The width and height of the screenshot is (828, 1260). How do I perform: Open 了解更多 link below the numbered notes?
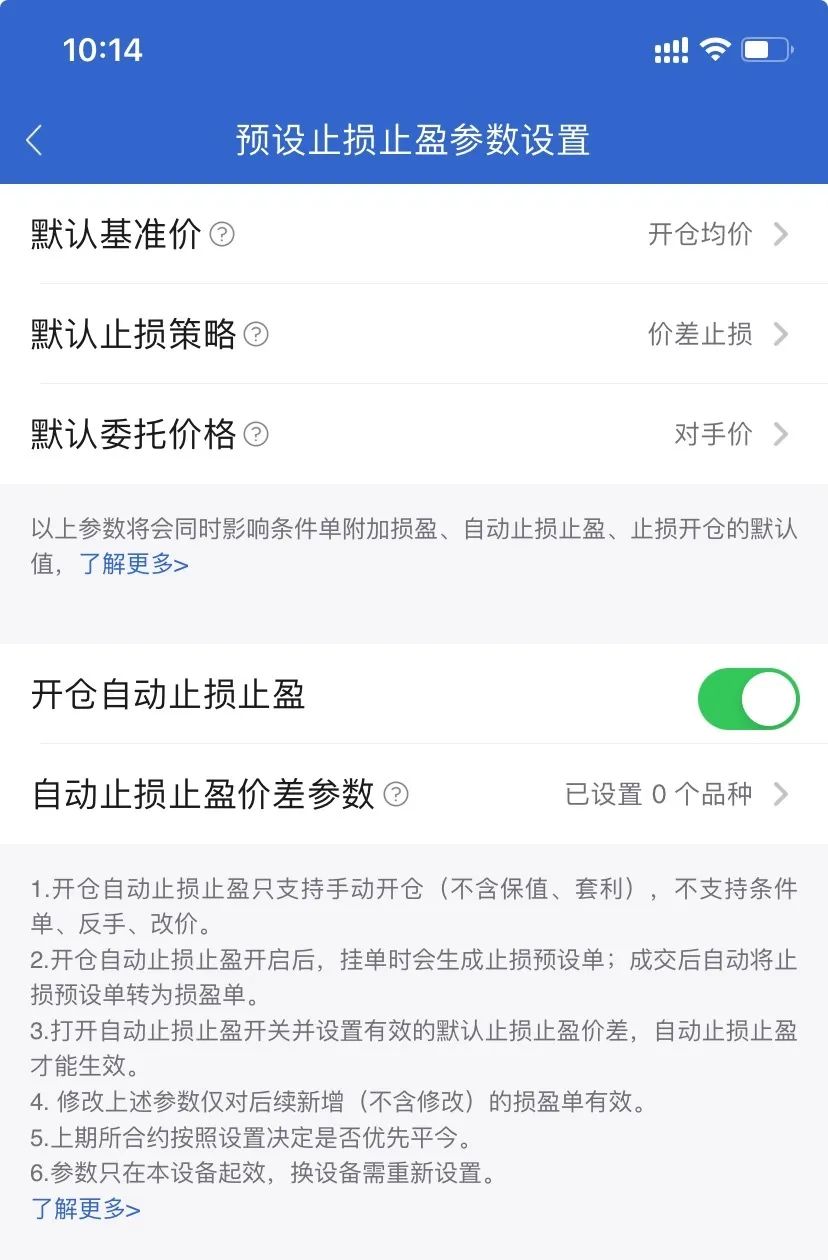coord(86,1208)
